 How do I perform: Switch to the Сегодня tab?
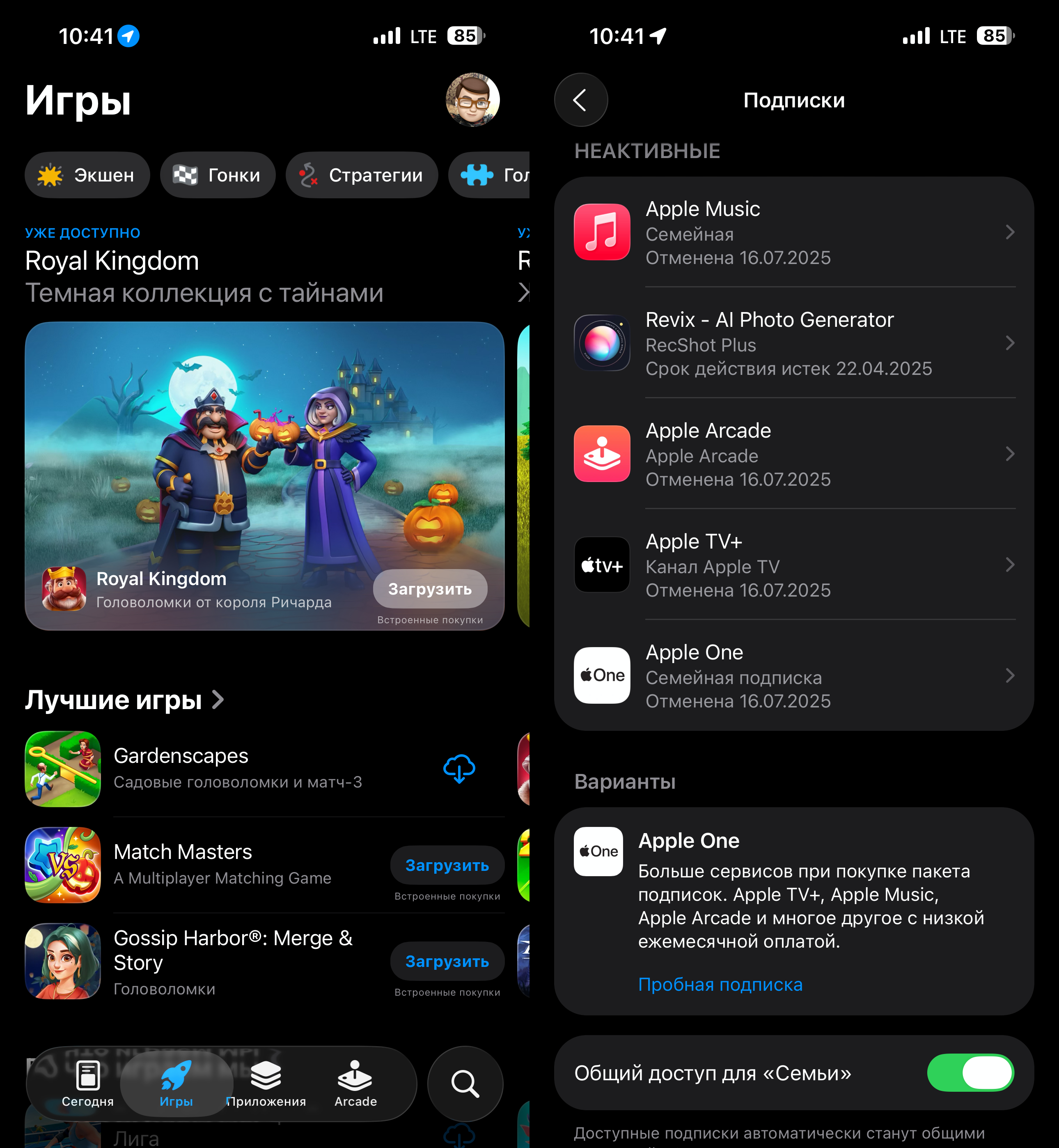point(88,1083)
